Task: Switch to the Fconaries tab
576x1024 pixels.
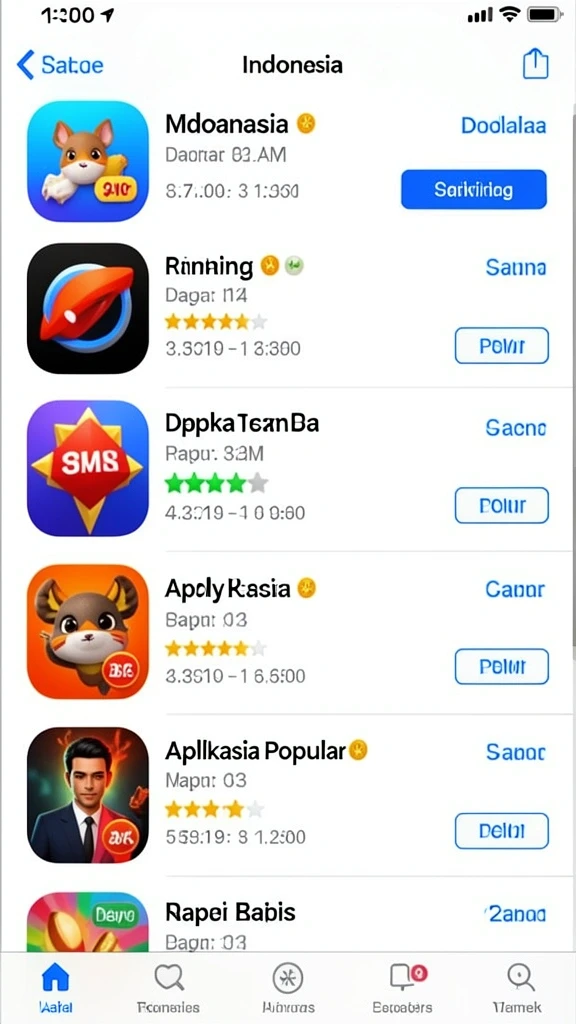Action: [x=168, y=987]
